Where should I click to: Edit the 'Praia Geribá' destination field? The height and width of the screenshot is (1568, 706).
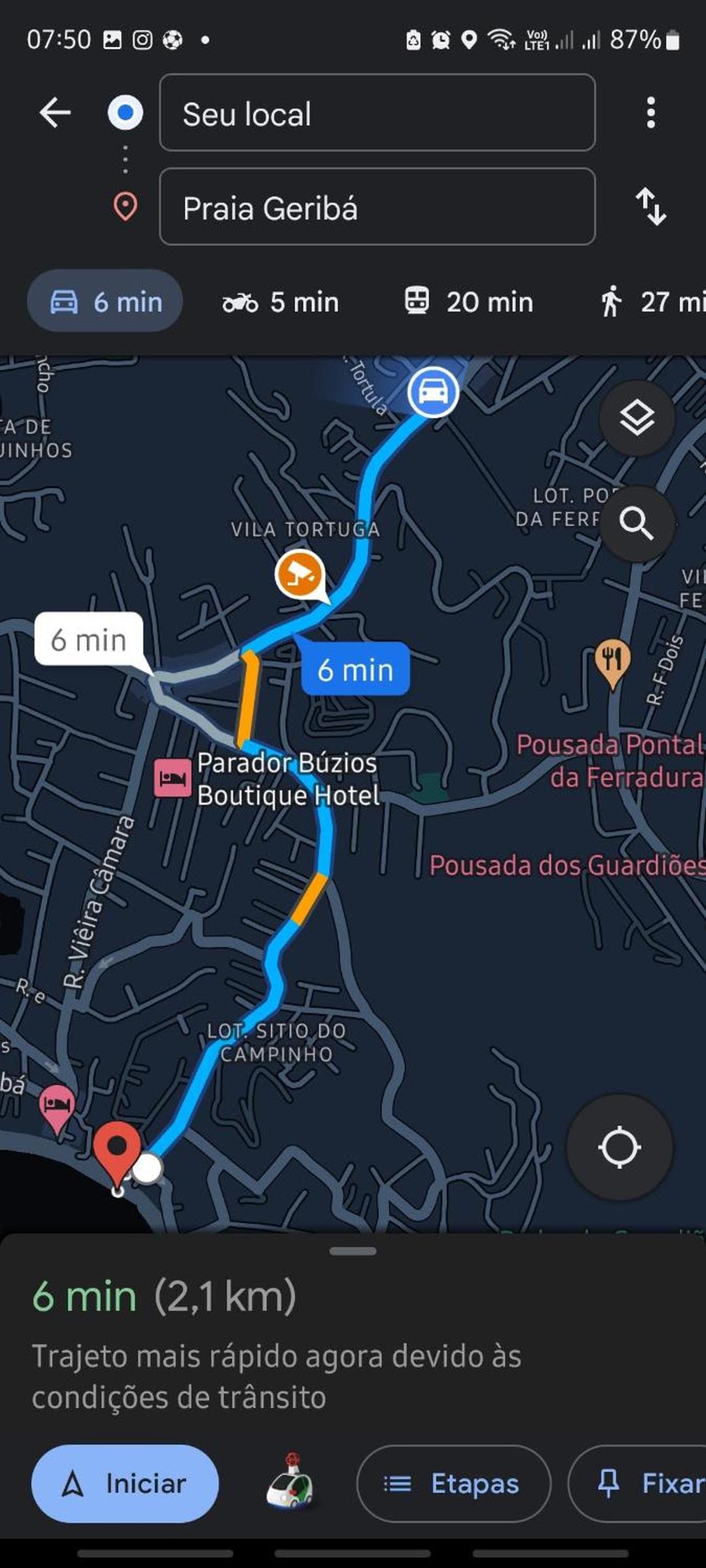pyautogui.click(x=377, y=206)
